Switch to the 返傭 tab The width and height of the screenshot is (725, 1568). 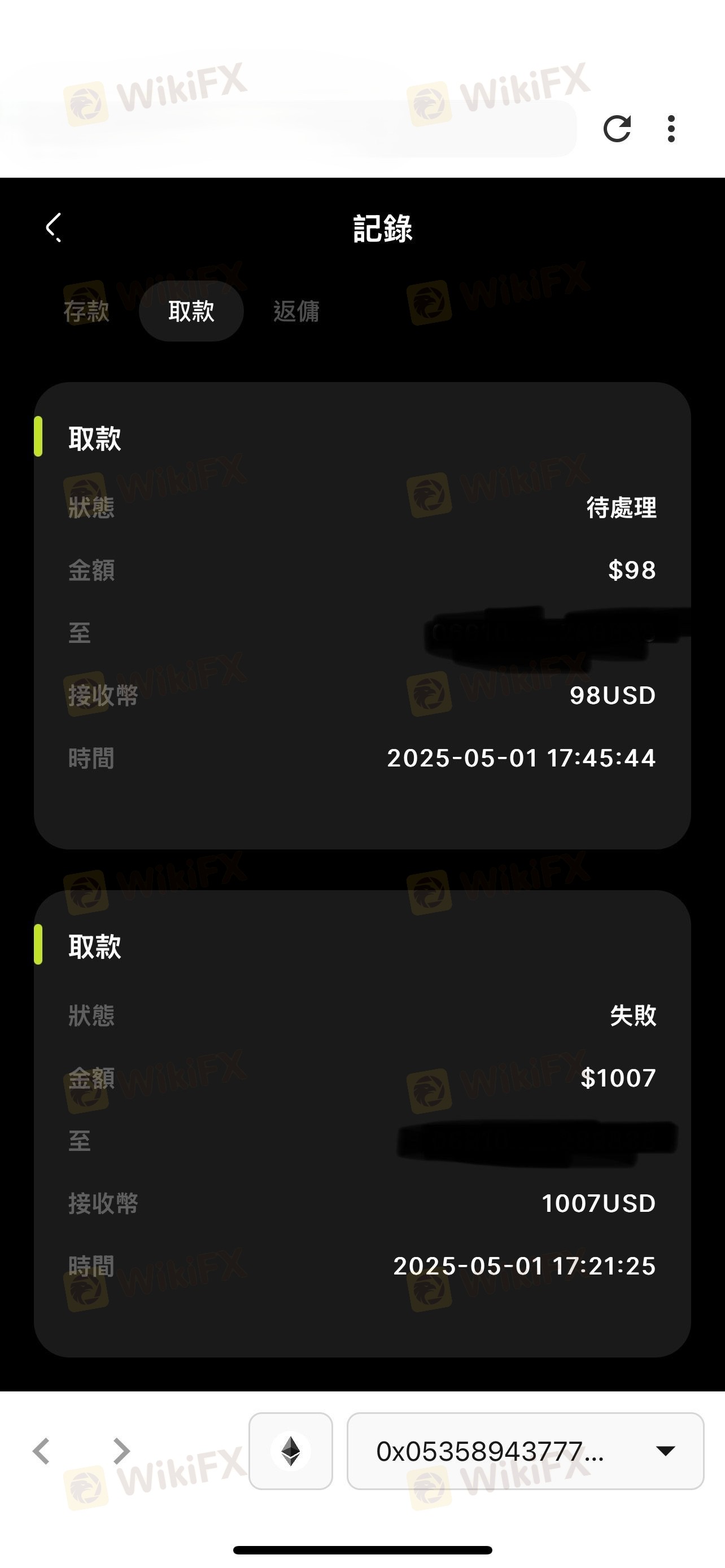pyautogui.click(x=296, y=311)
